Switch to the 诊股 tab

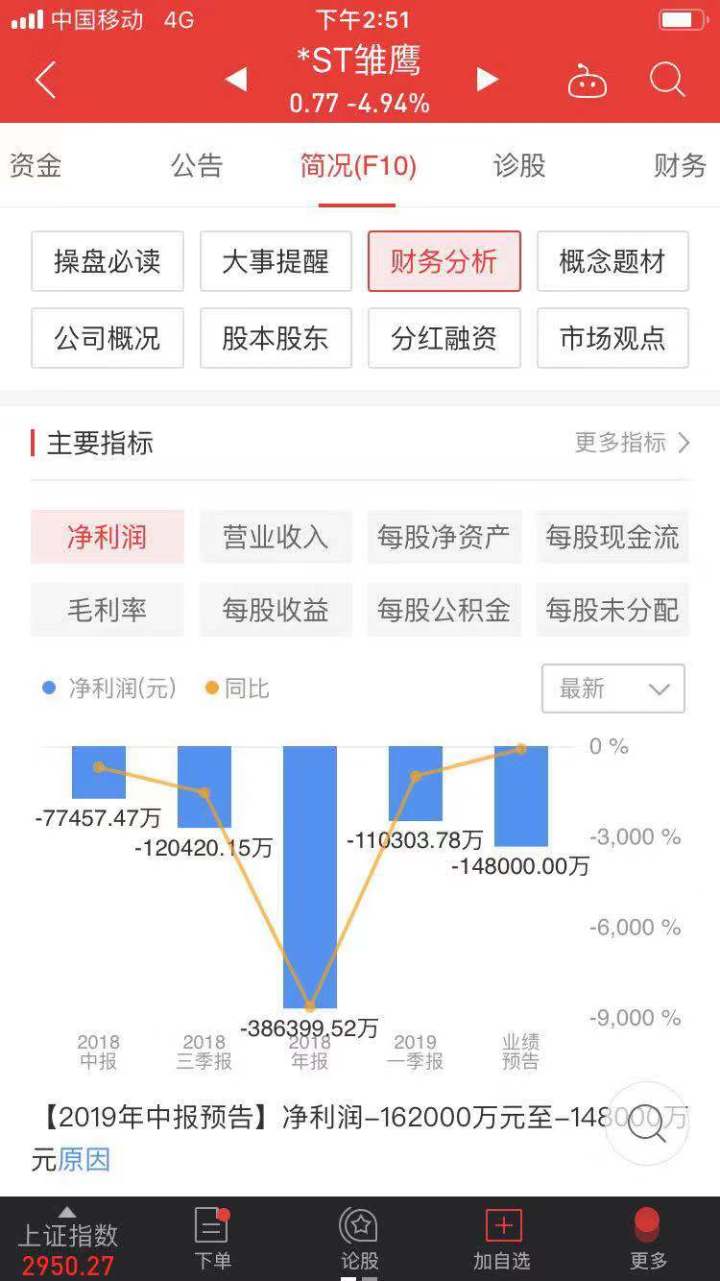tap(519, 166)
